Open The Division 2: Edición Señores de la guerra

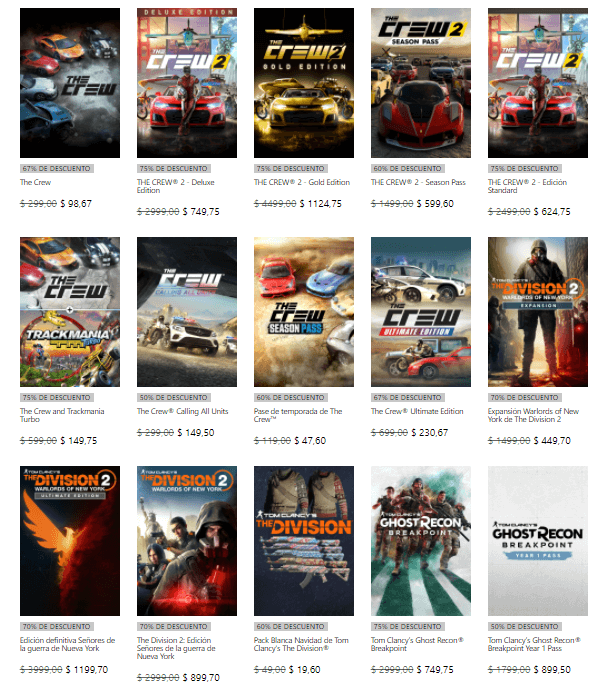click(186, 541)
